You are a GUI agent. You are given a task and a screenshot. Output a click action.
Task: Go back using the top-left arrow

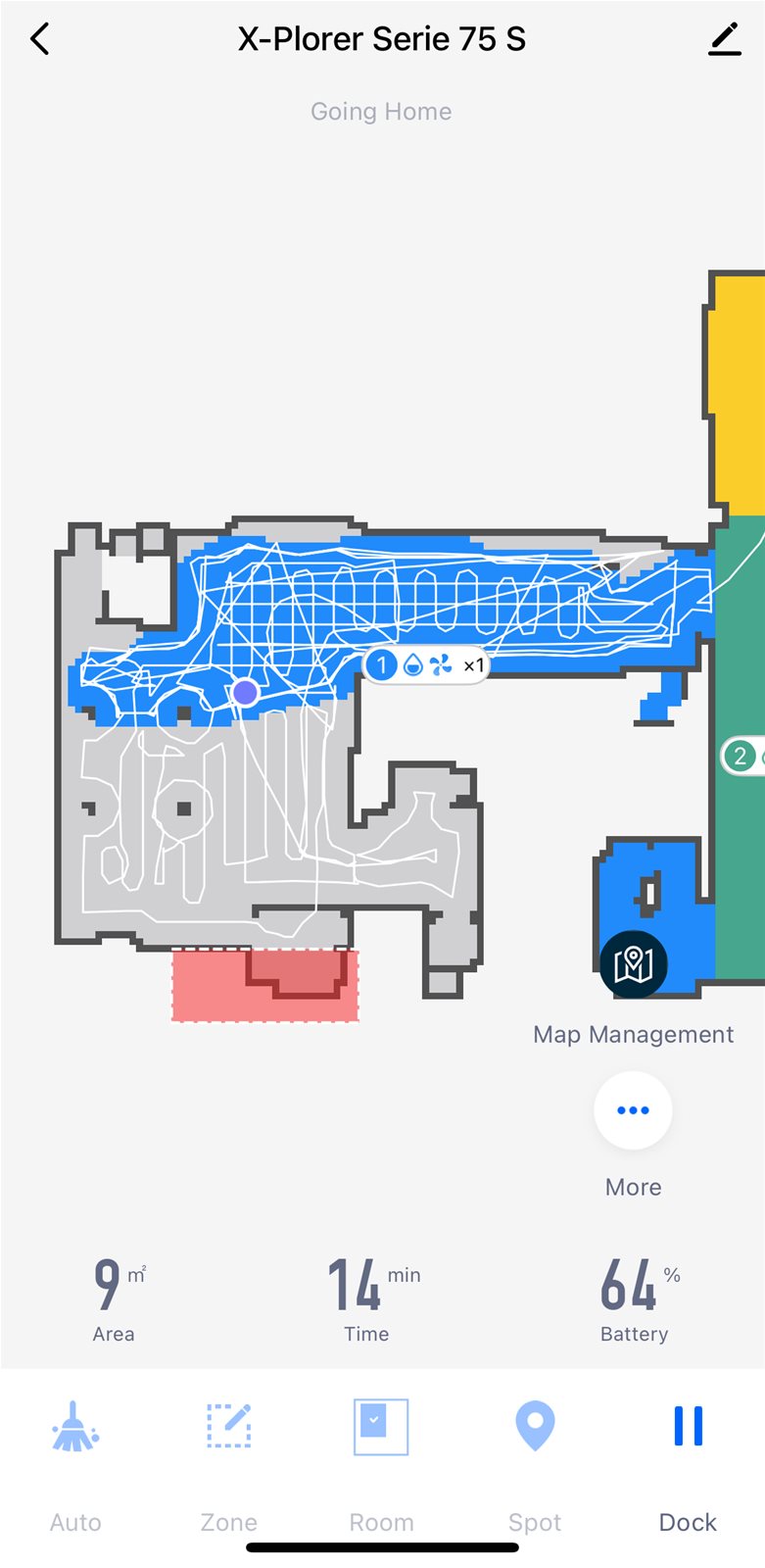point(39,39)
